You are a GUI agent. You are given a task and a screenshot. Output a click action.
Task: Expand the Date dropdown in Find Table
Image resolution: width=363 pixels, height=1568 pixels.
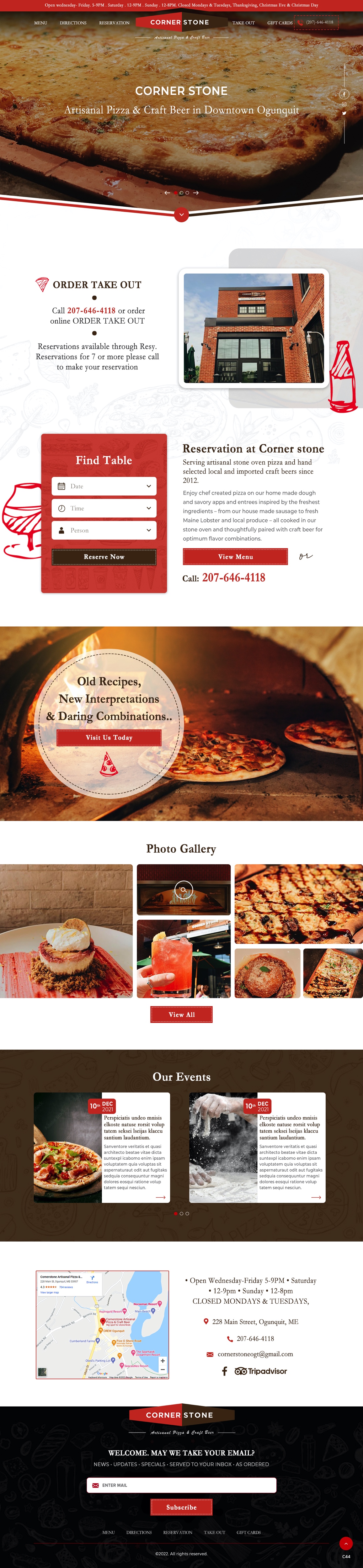coord(104,486)
